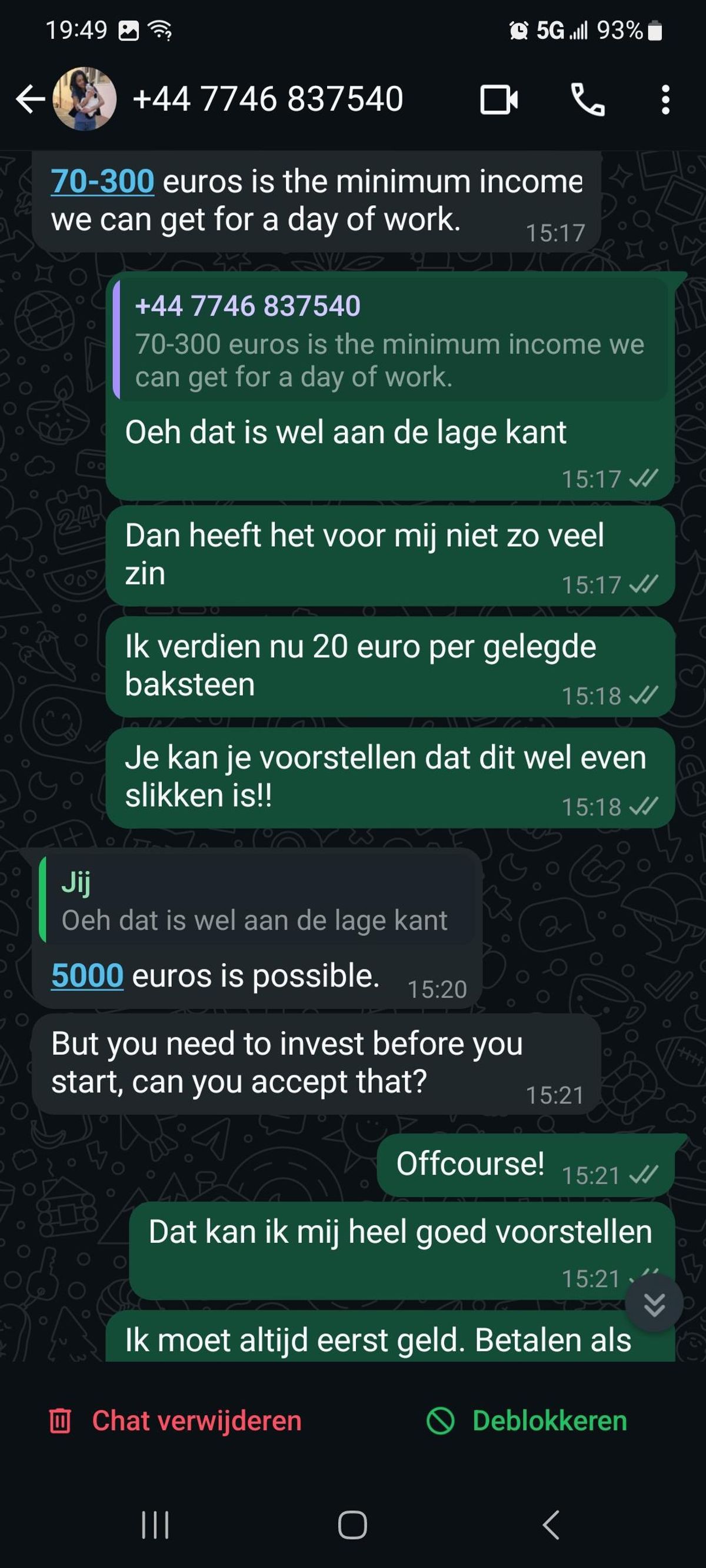Viewport: 706px width, 1568px height.
Task: Open the three-dot overflow menu
Action: click(665, 99)
